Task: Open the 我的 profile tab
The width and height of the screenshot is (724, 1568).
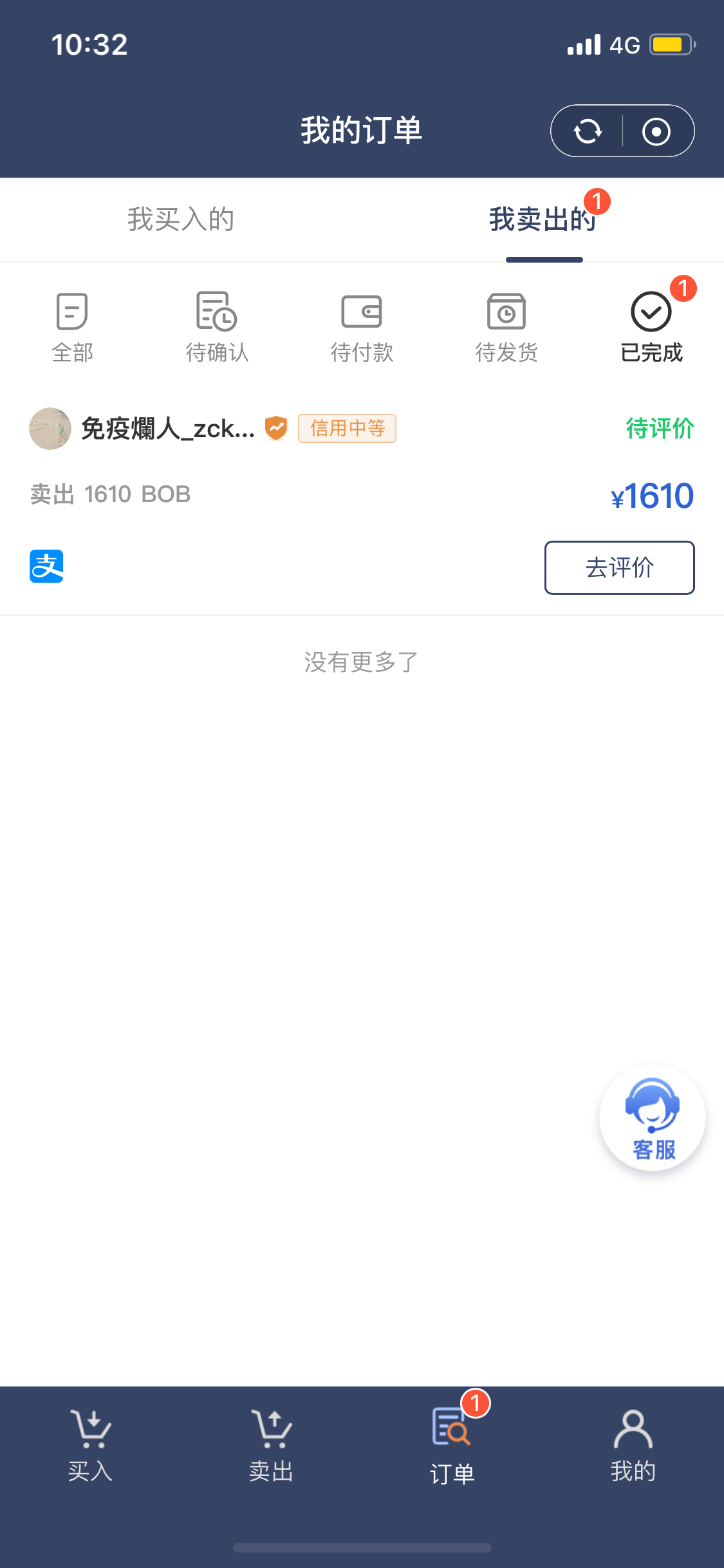Action: point(633,1446)
